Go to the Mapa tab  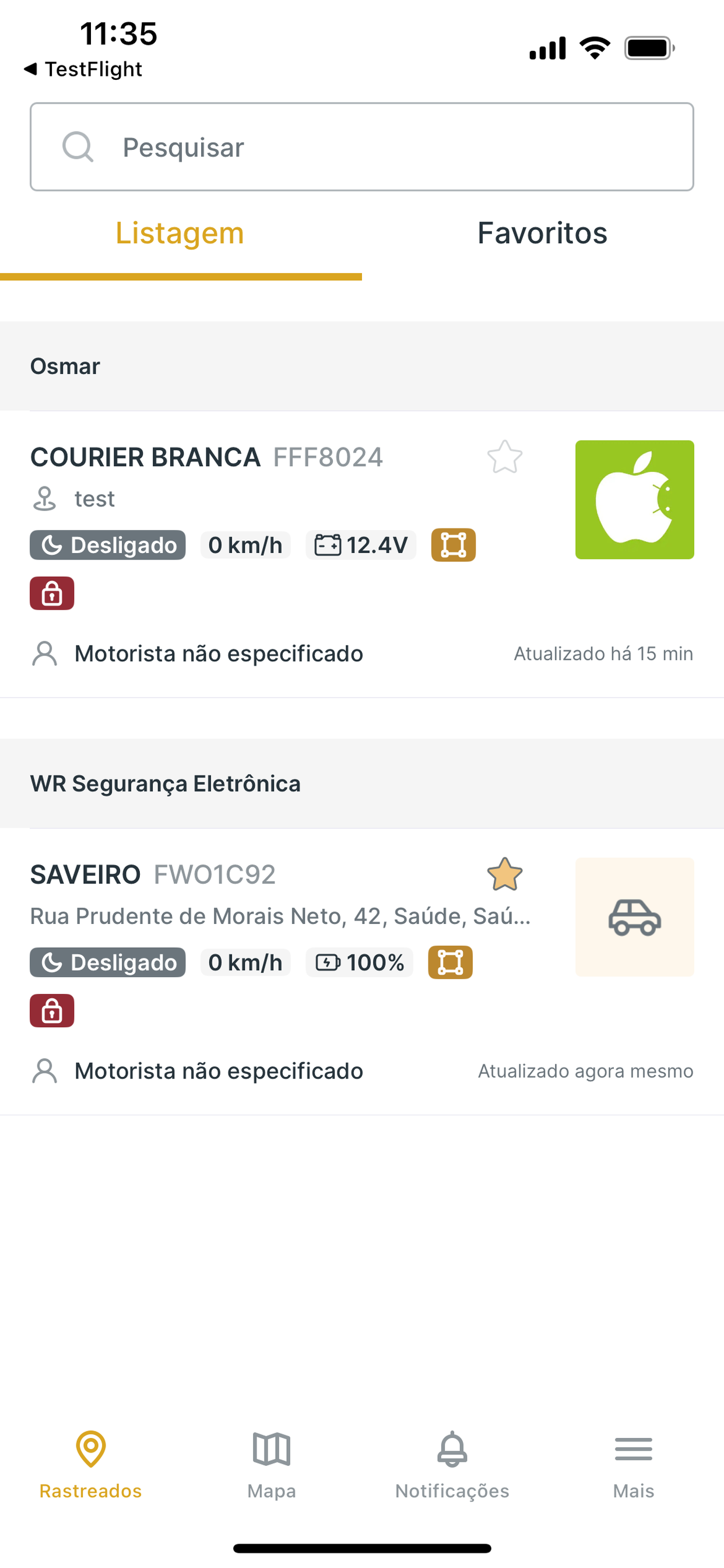click(271, 1465)
